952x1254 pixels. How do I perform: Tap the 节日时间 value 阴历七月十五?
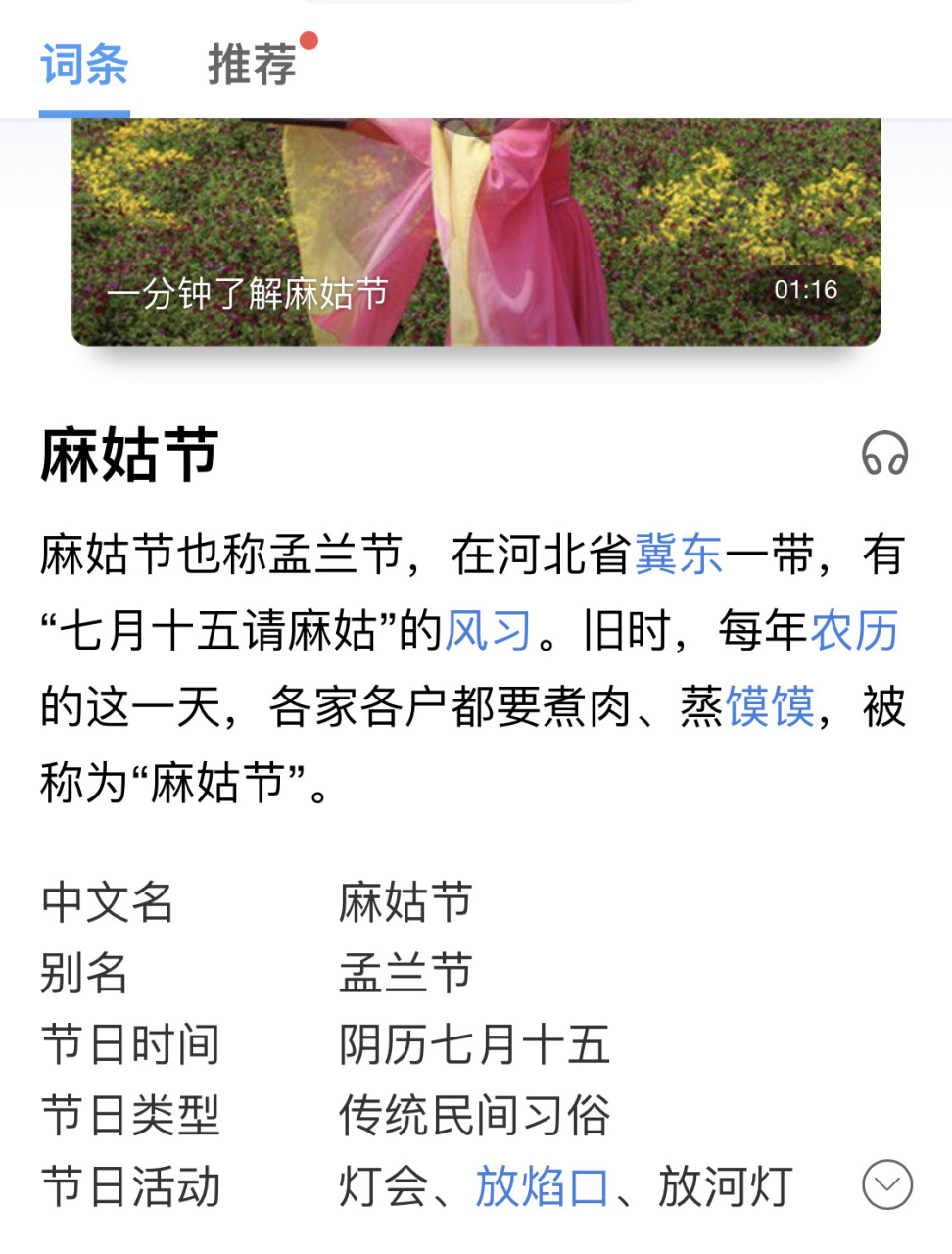click(x=474, y=1045)
